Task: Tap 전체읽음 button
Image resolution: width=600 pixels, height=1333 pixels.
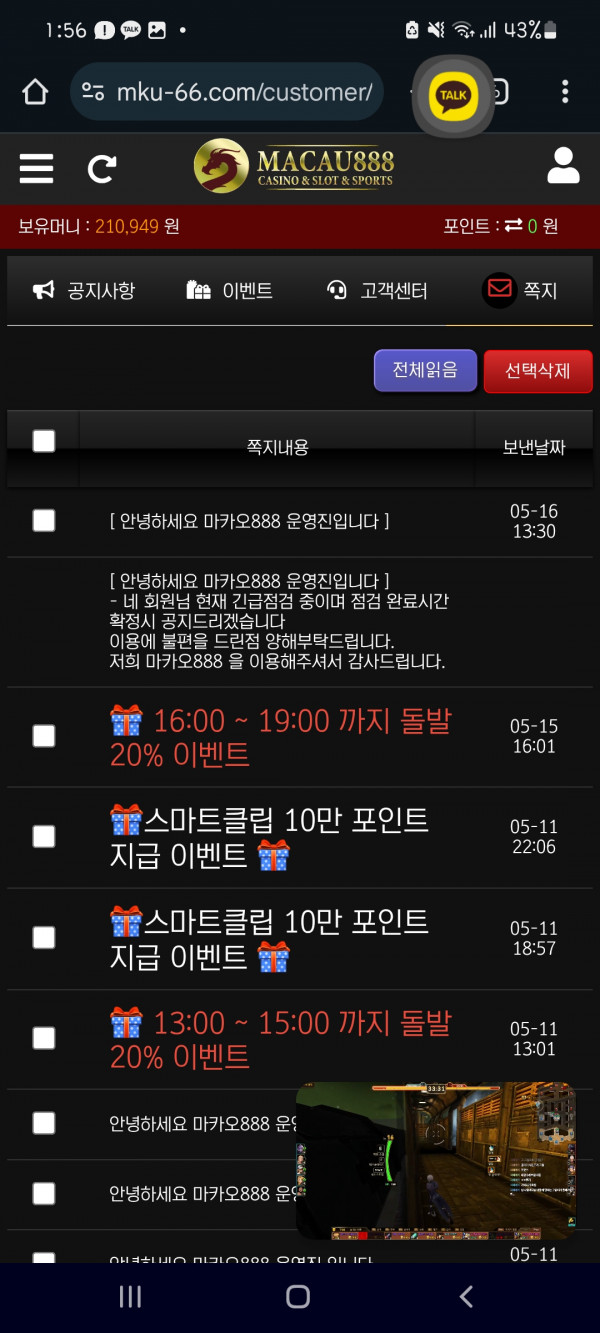Action: [425, 370]
